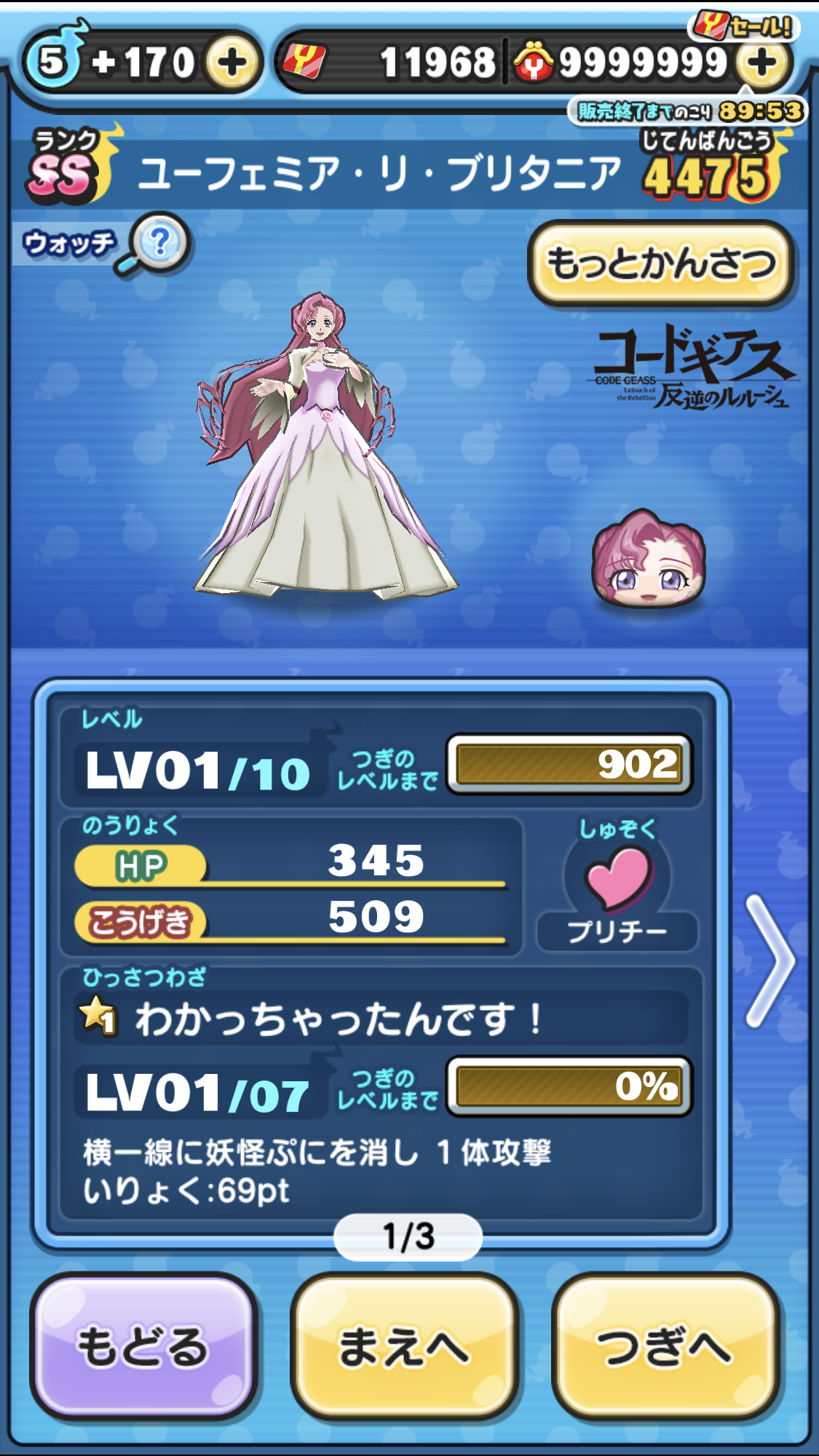
Task: Tap まえへ for previous character
Action: tap(403, 1346)
